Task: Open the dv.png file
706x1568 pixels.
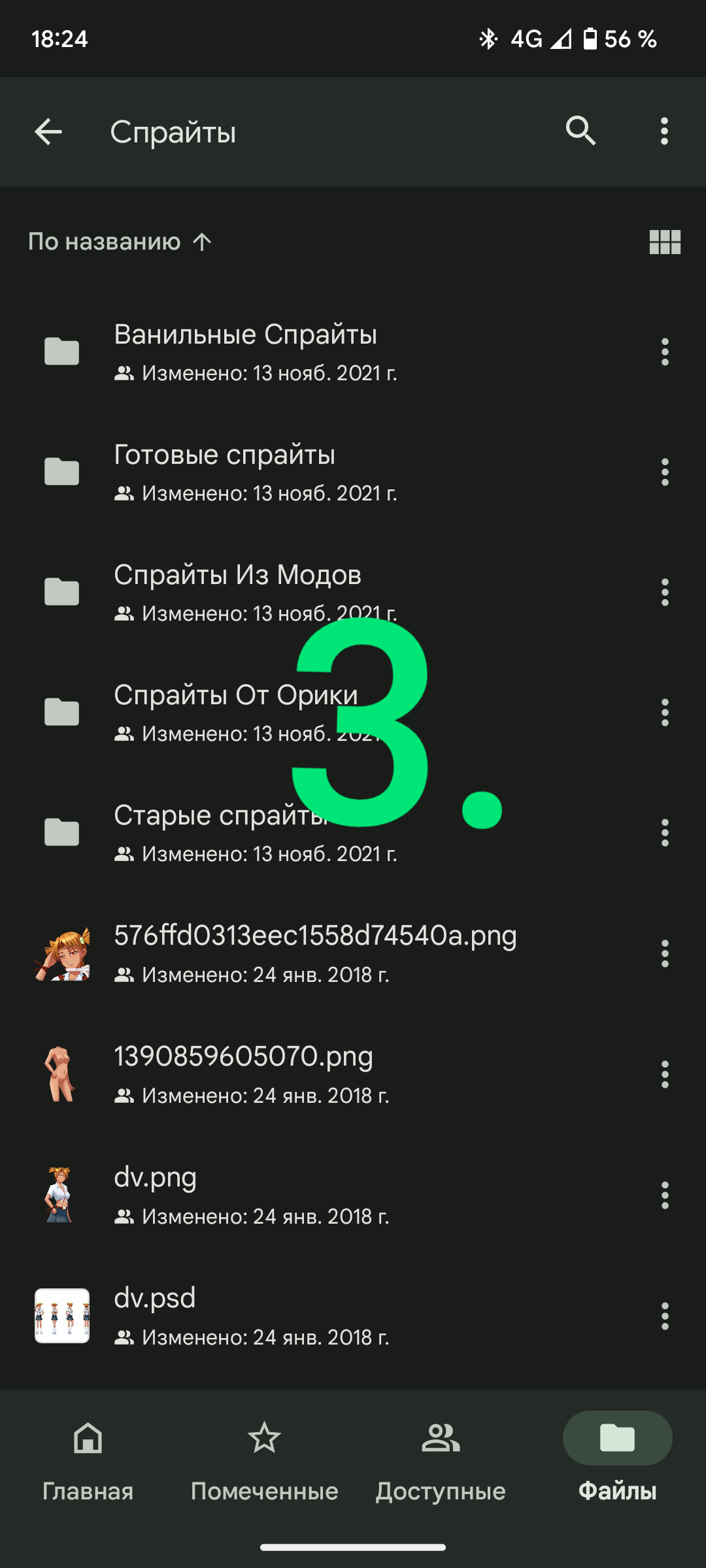Action: pyautogui.click(x=156, y=1194)
